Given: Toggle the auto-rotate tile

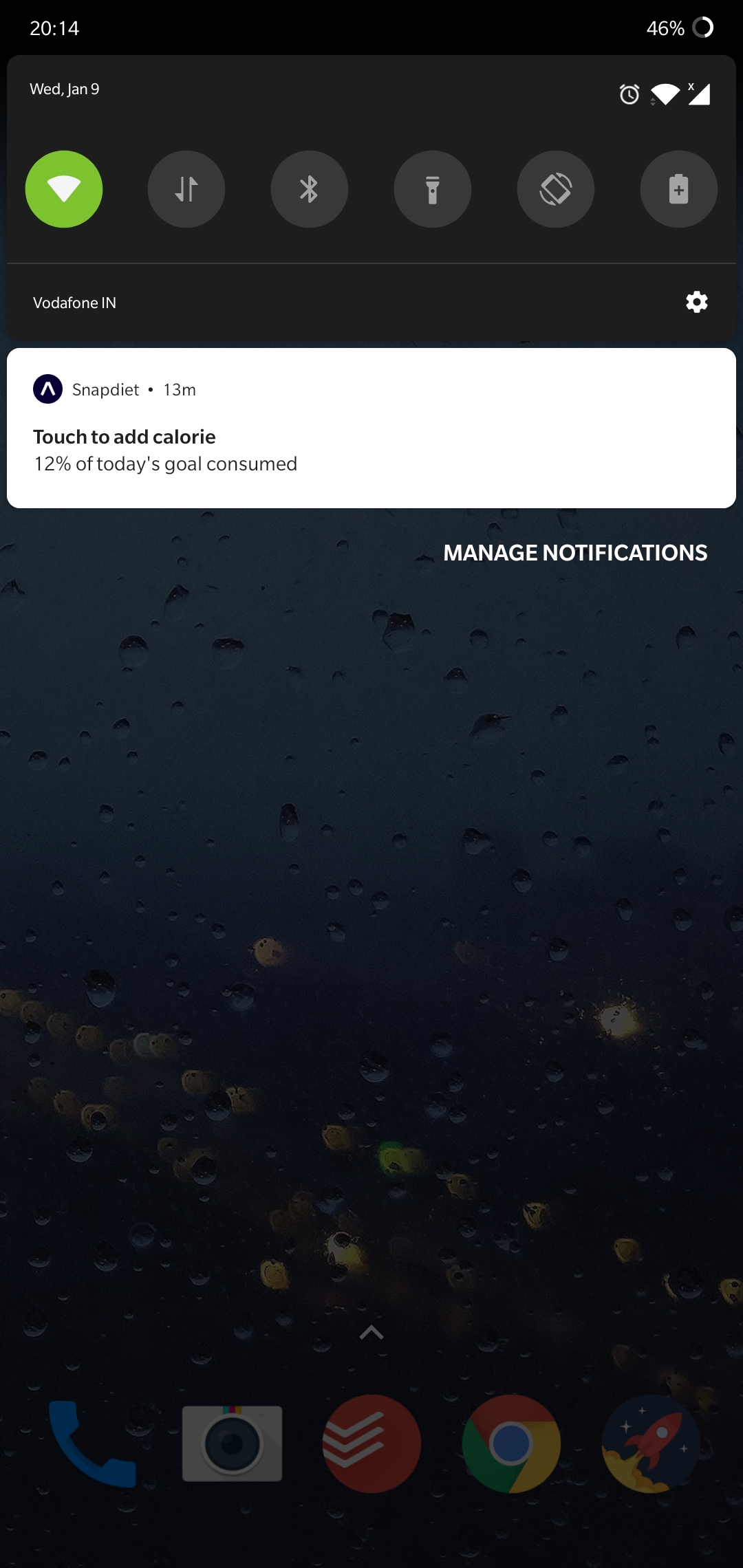Looking at the screenshot, I should pos(556,189).
